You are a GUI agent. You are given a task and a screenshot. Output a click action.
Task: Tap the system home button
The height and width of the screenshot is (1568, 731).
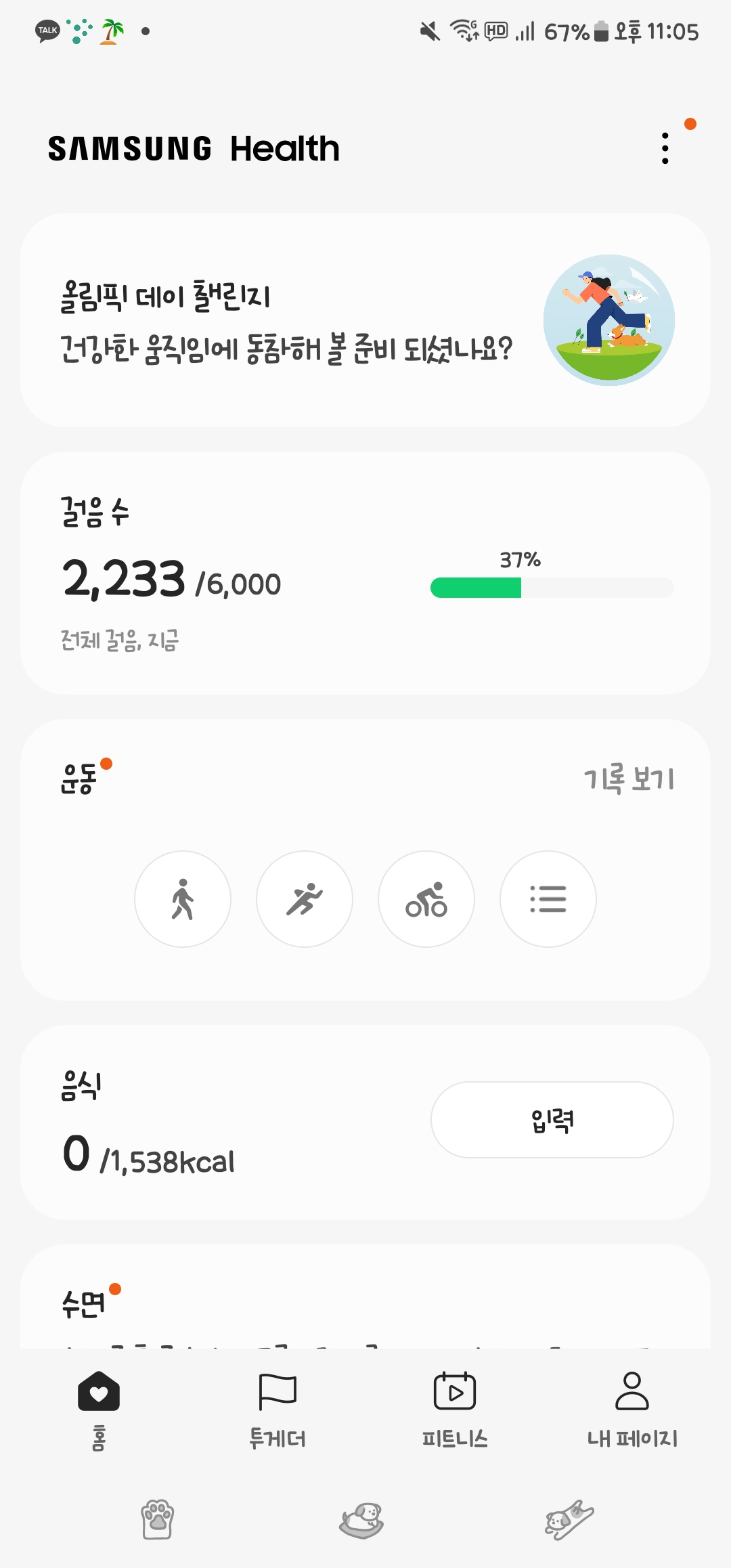pyautogui.click(x=361, y=1521)
